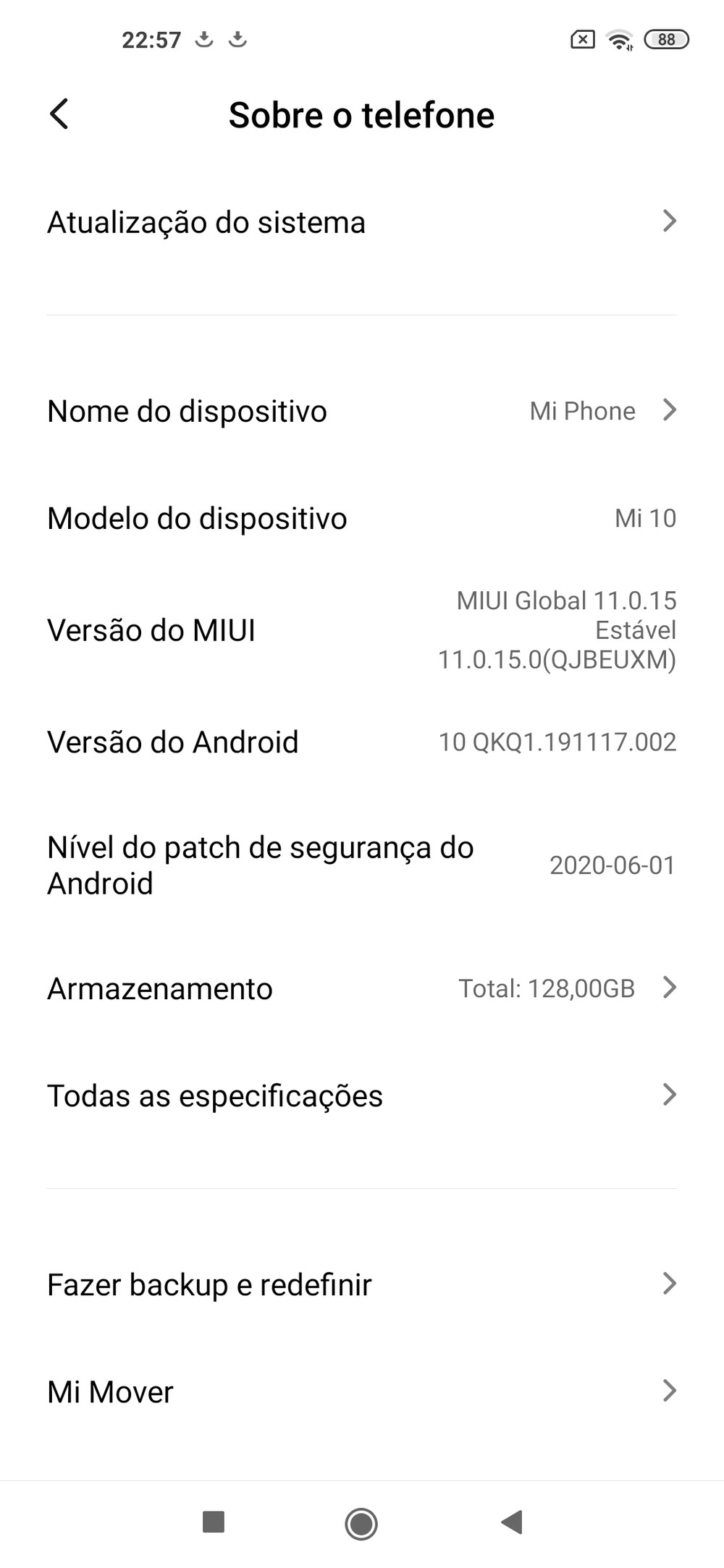Tap the system home button
This screenshot has width=724, height=1568.
click(x=361, y=1524)
